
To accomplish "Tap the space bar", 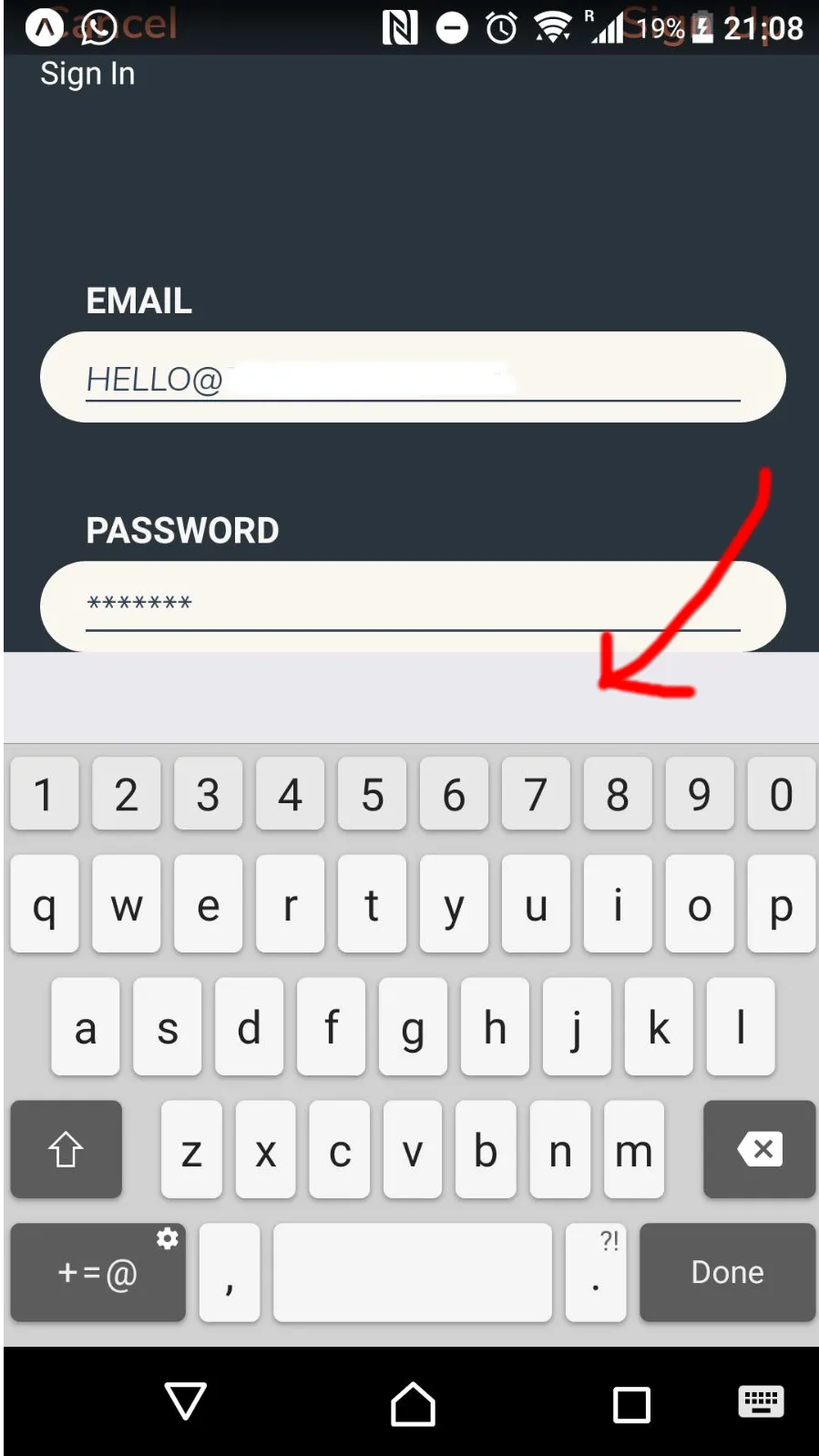I will [x=412, y=1271].
